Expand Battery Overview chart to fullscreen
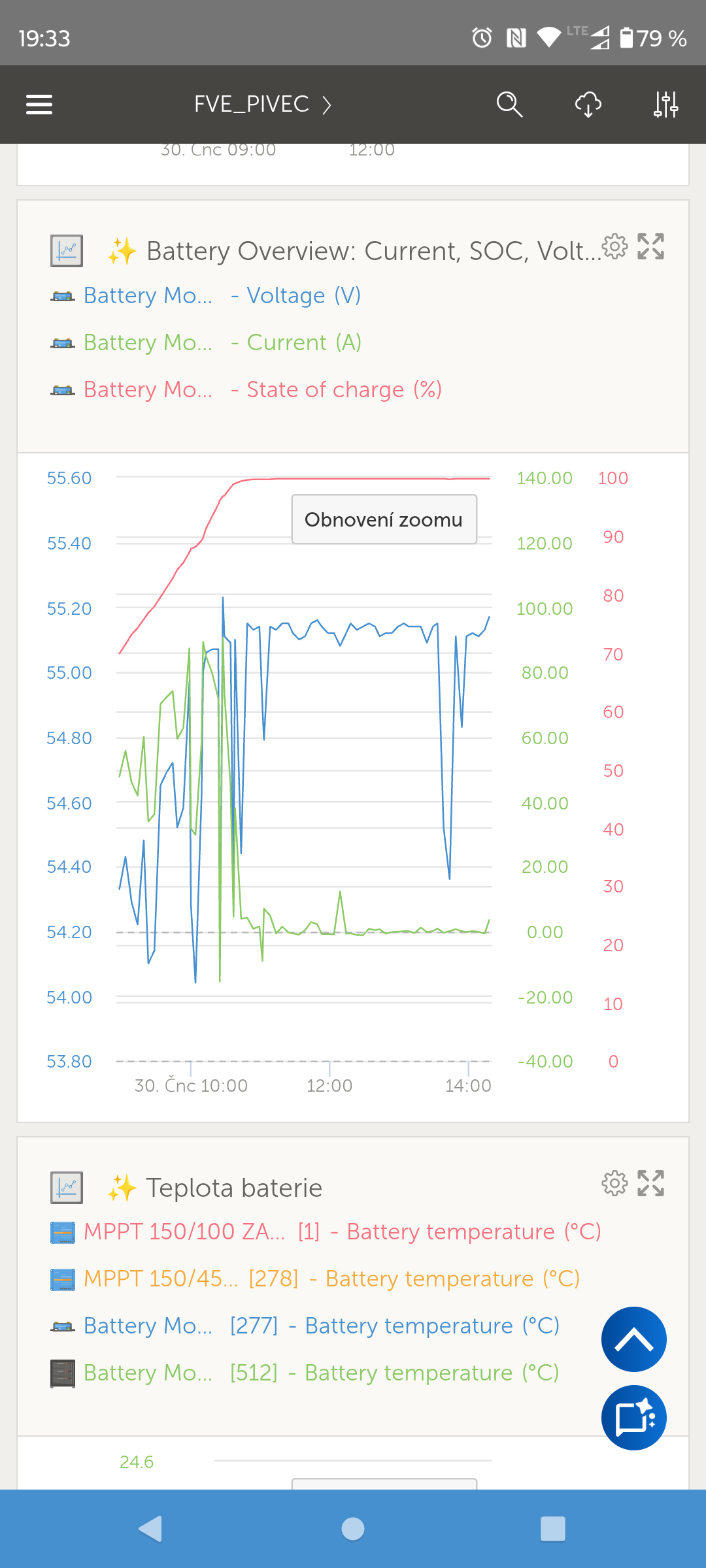Screen dimensions: 706x1568 tap(651, 247)
